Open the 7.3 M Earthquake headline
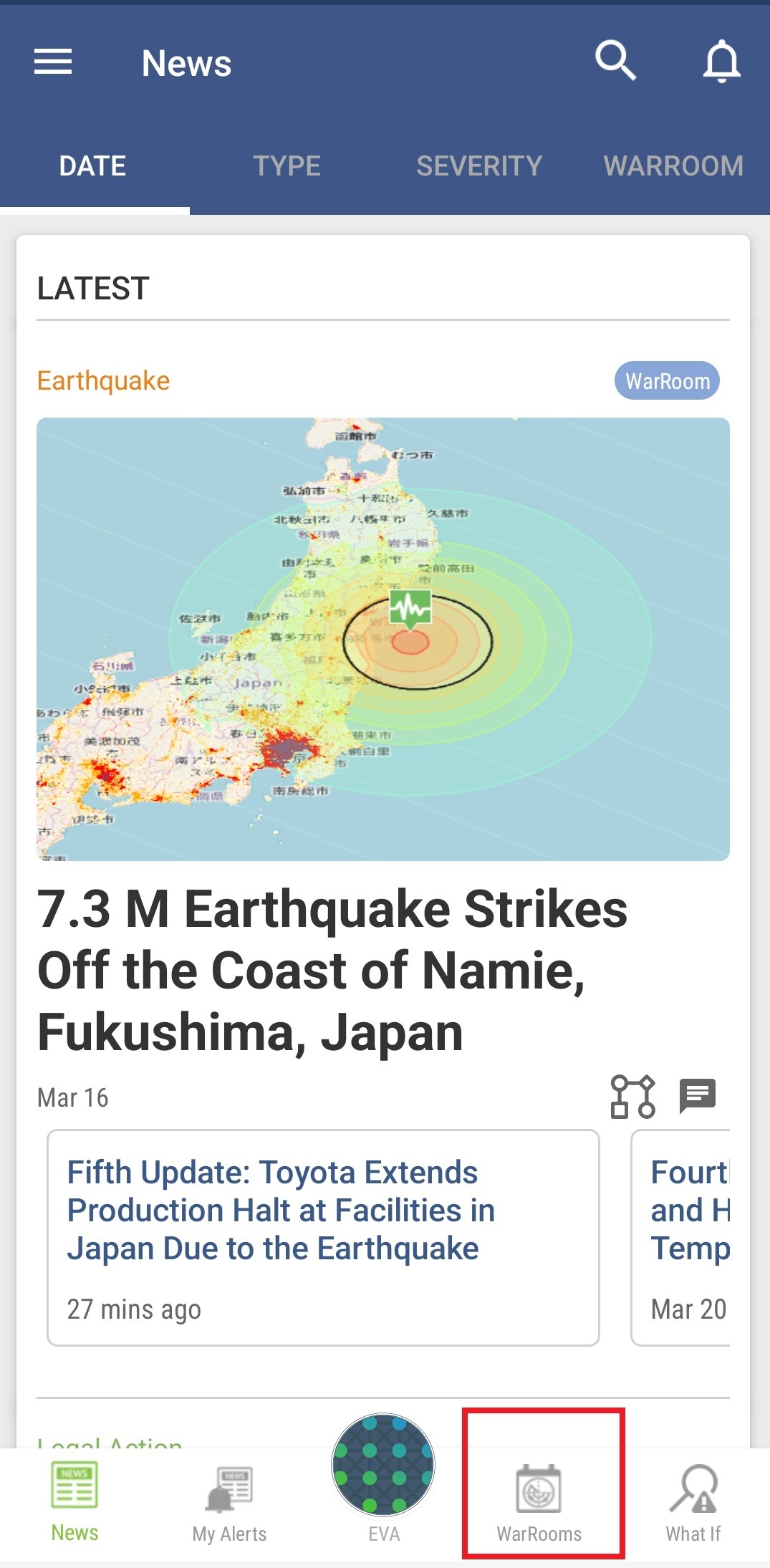This screenshot has width=770, height=1568. click(332, 970)
